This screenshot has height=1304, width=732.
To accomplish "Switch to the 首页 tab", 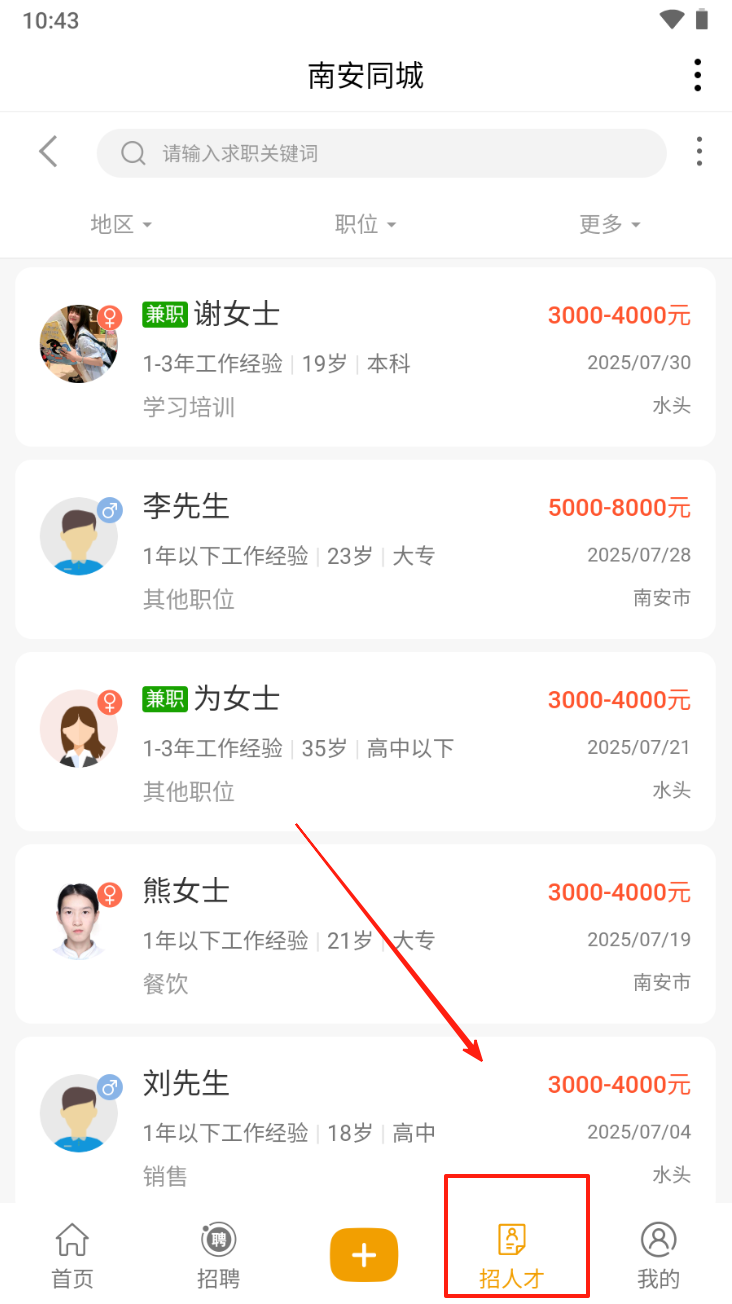I will point(72,1255).
